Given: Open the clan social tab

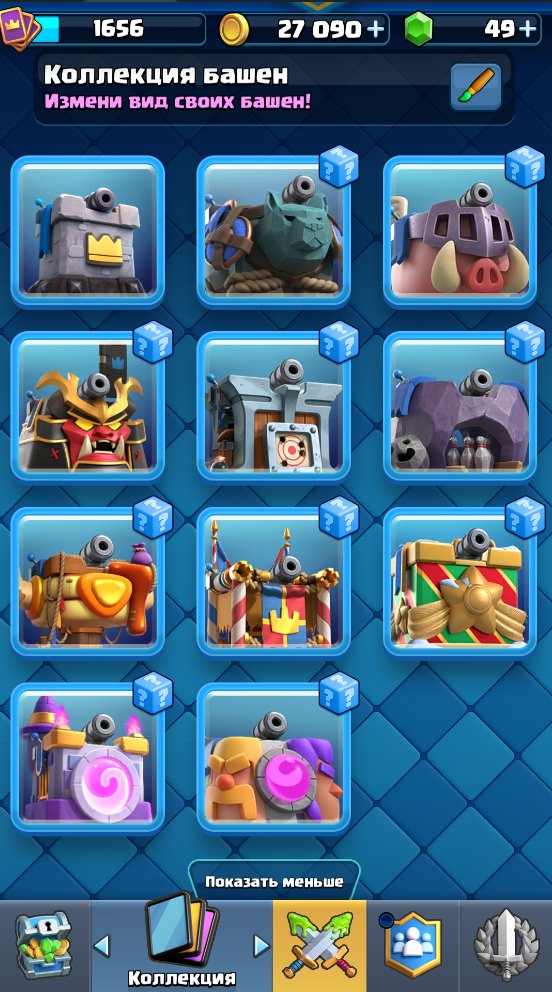Looking at the screenshot, I should 412,946.
